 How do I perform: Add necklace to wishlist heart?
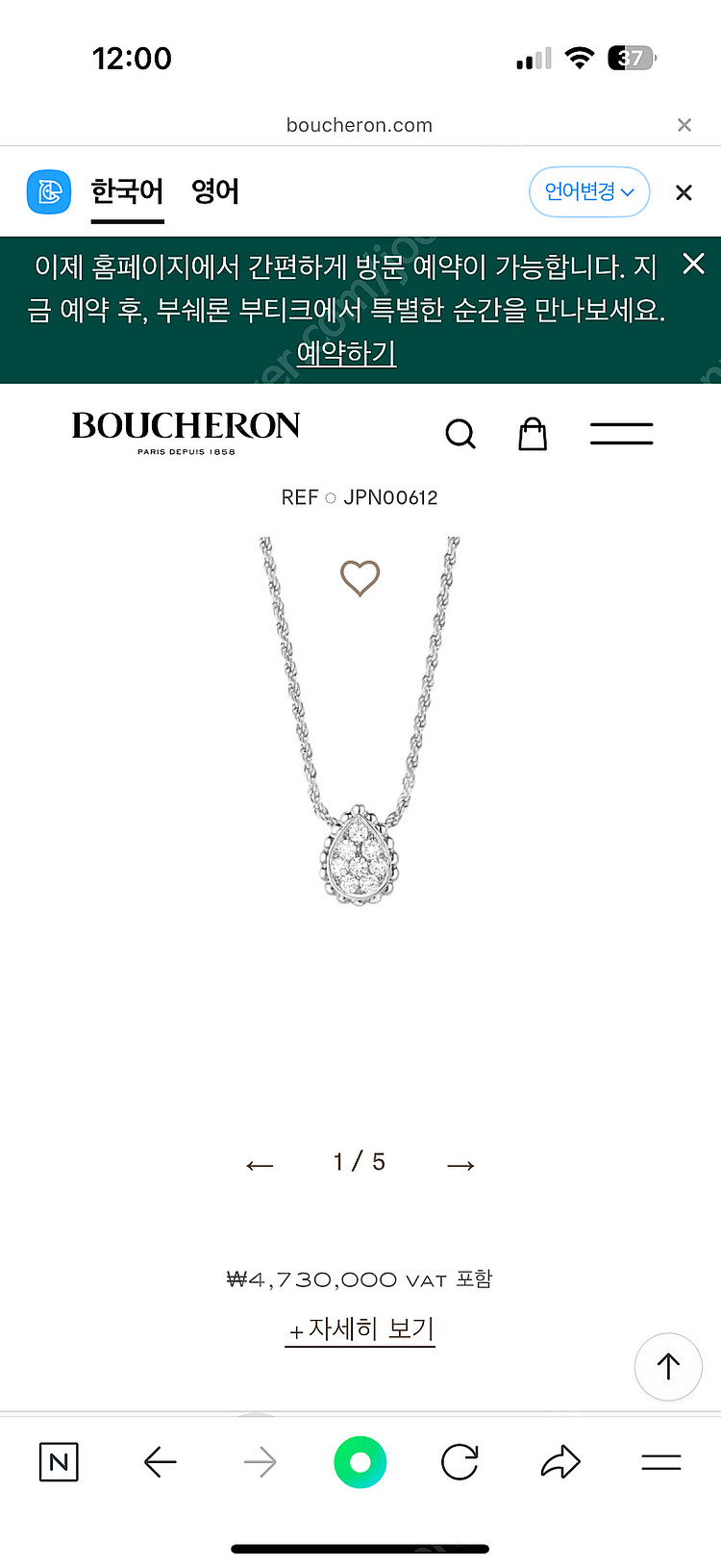point(360,577)
